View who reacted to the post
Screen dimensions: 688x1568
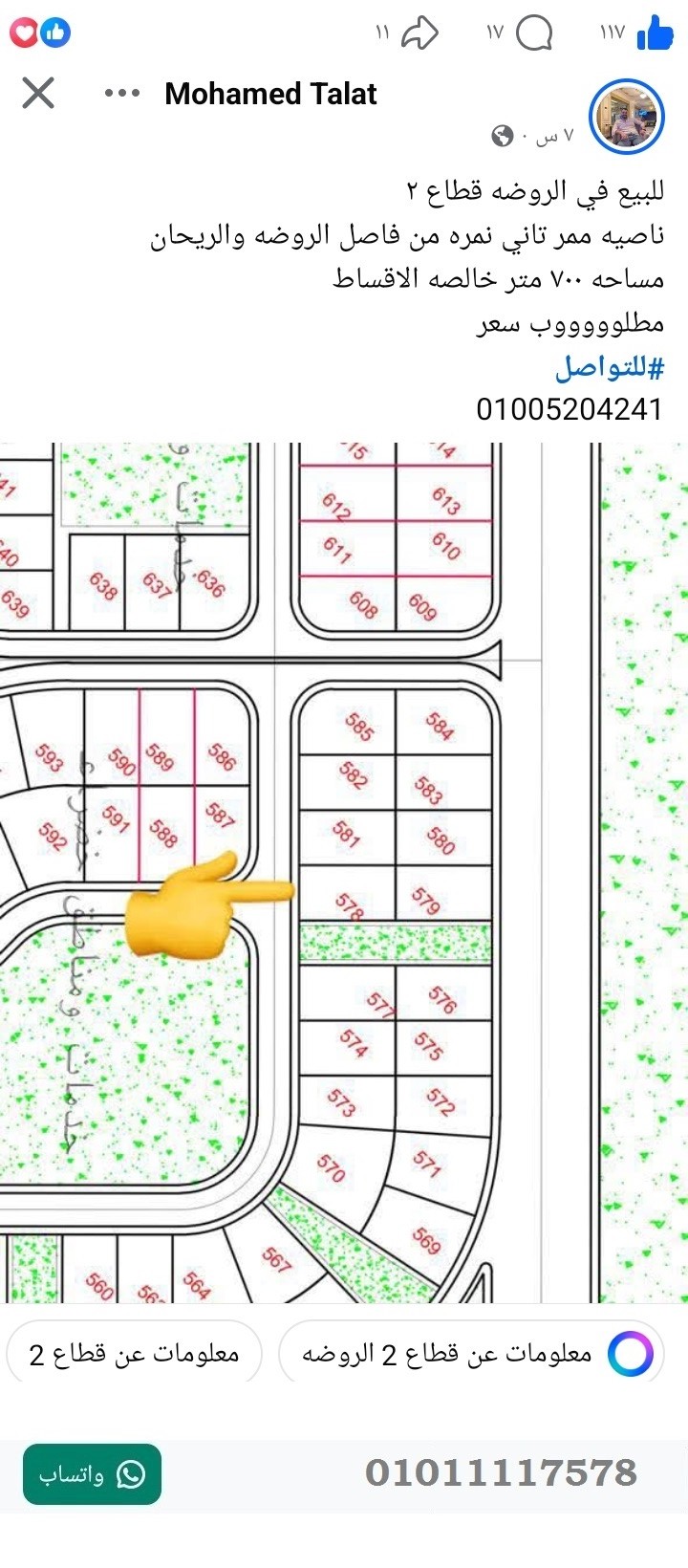coord(40,33)
